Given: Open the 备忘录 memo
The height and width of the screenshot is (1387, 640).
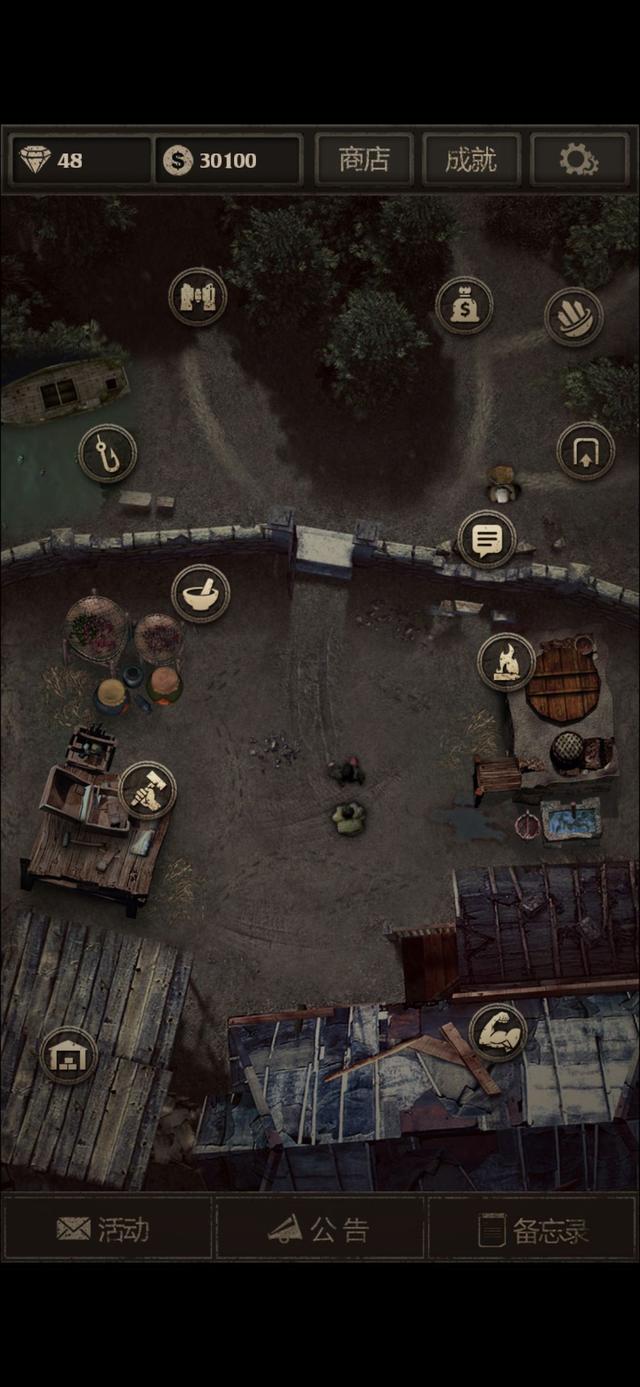Looking at the screenshot, I should pos(532,1229).
